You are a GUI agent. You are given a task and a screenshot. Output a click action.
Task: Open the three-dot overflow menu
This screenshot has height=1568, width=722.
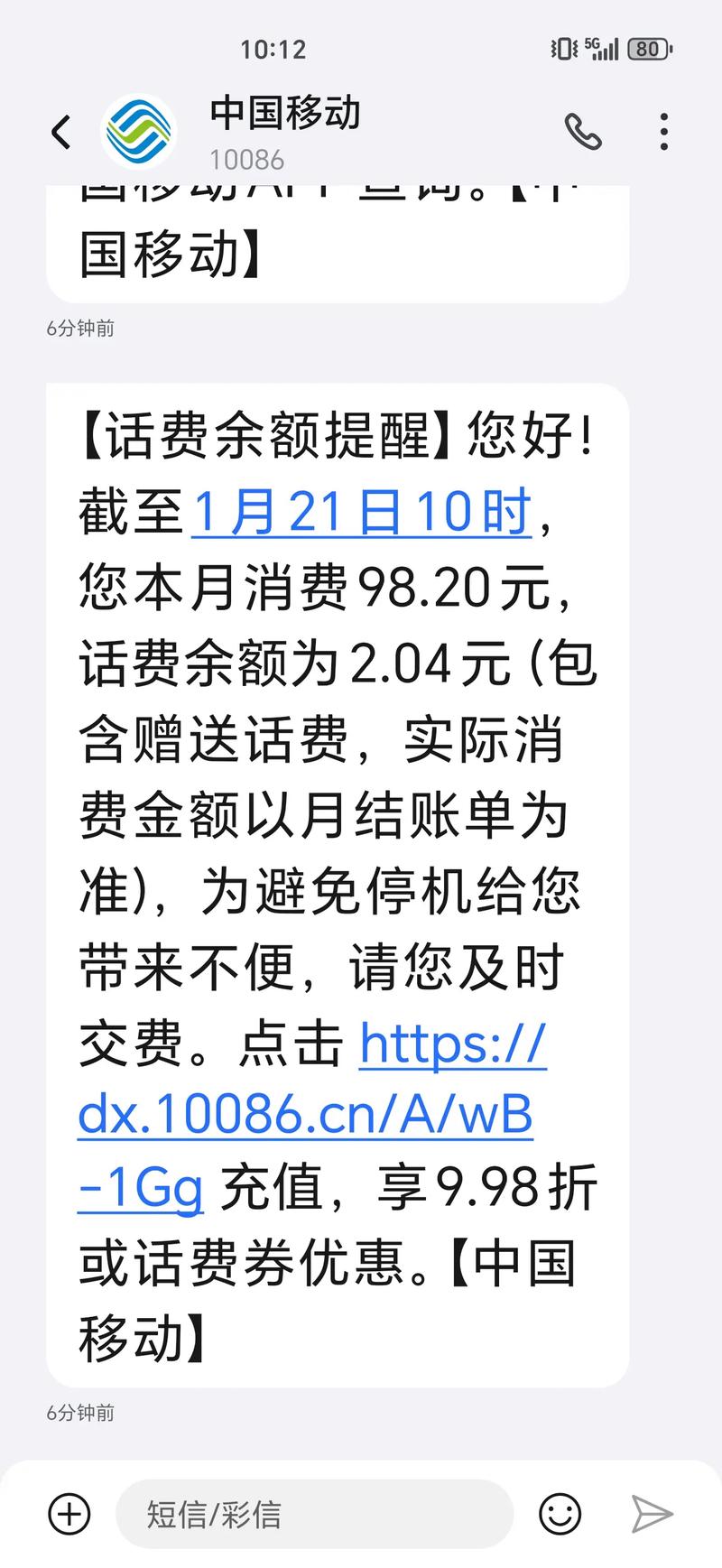(663, 132)
